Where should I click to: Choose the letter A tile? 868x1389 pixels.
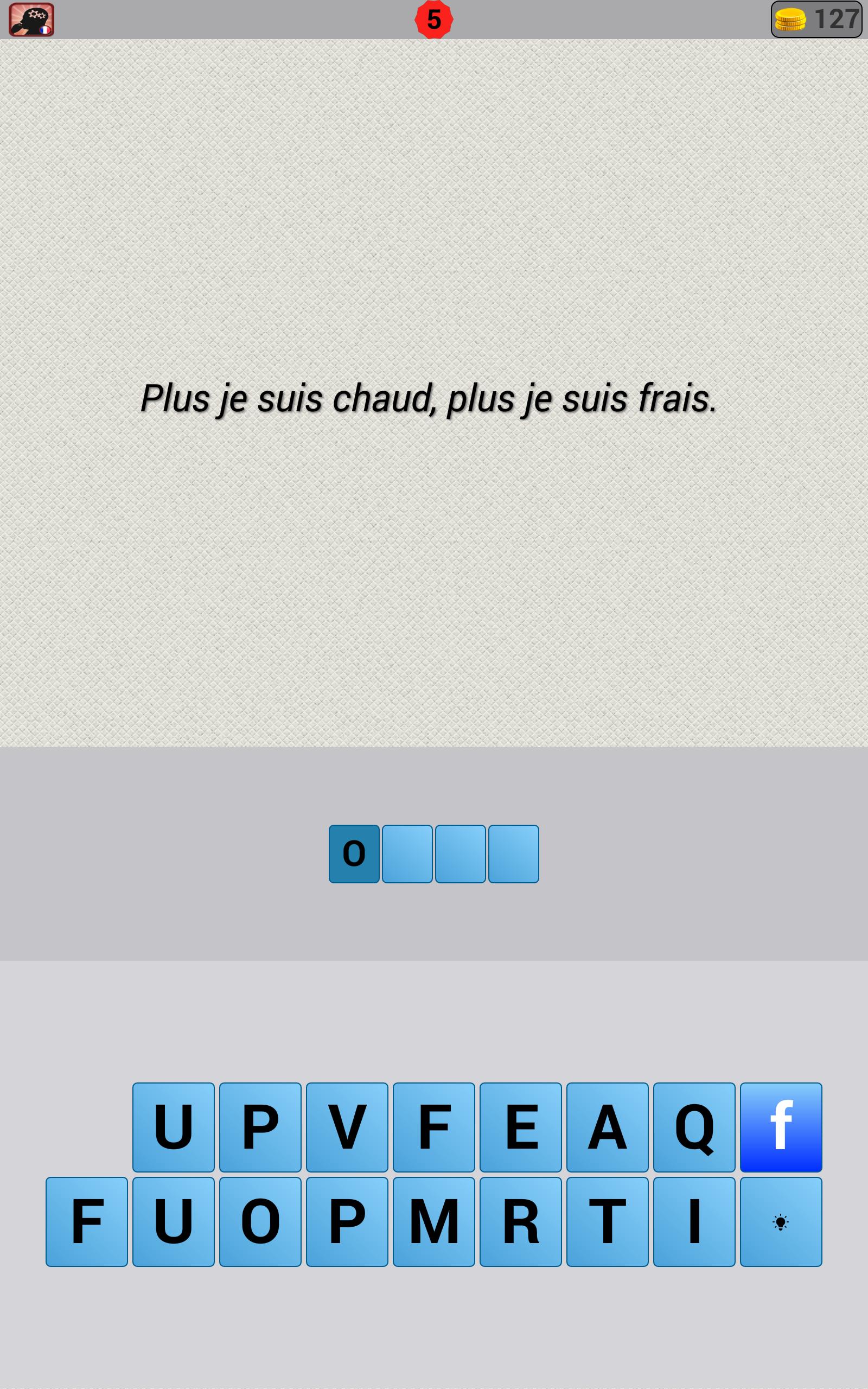click(x=607, y=1127)
